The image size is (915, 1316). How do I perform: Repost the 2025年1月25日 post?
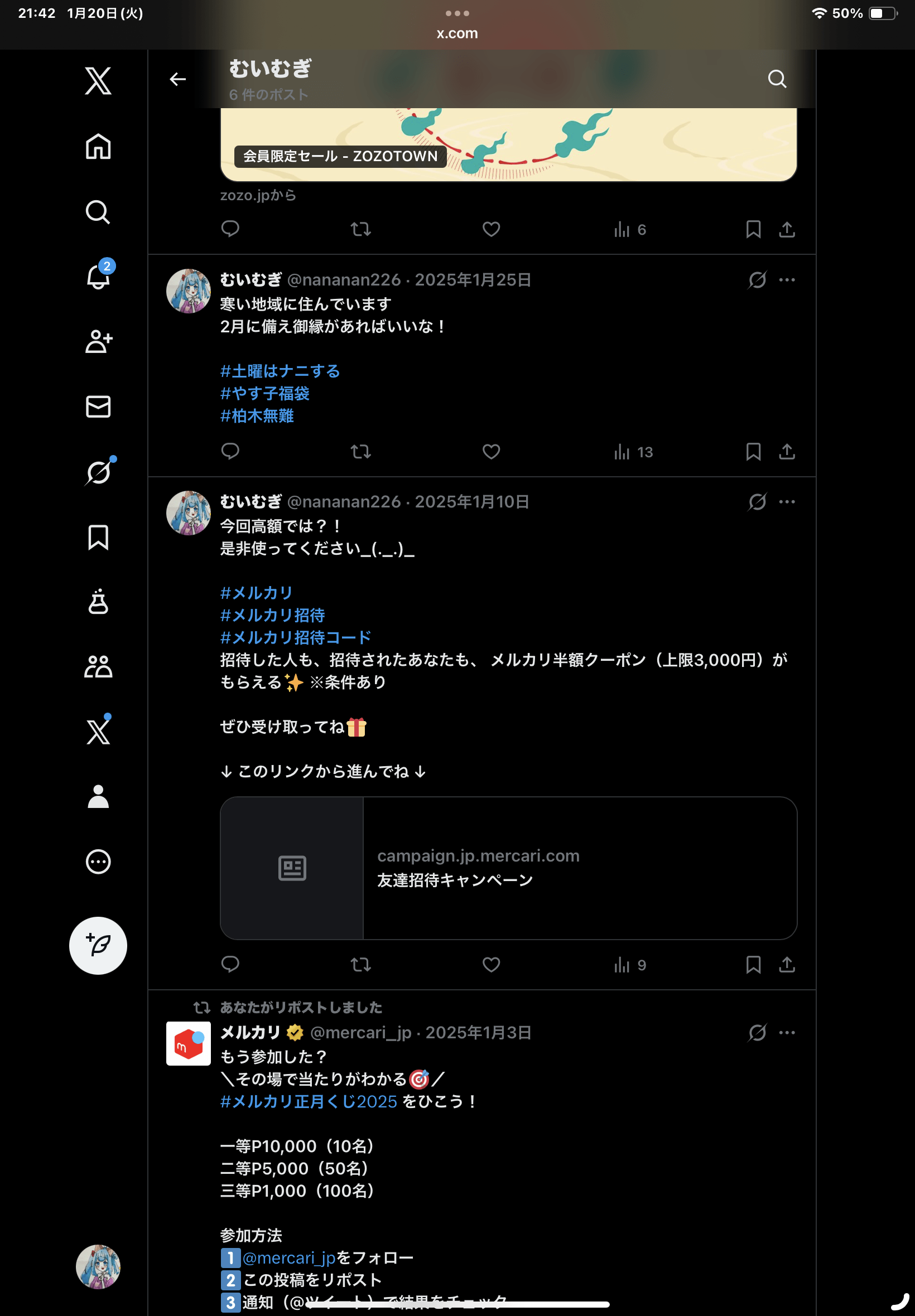360,452
